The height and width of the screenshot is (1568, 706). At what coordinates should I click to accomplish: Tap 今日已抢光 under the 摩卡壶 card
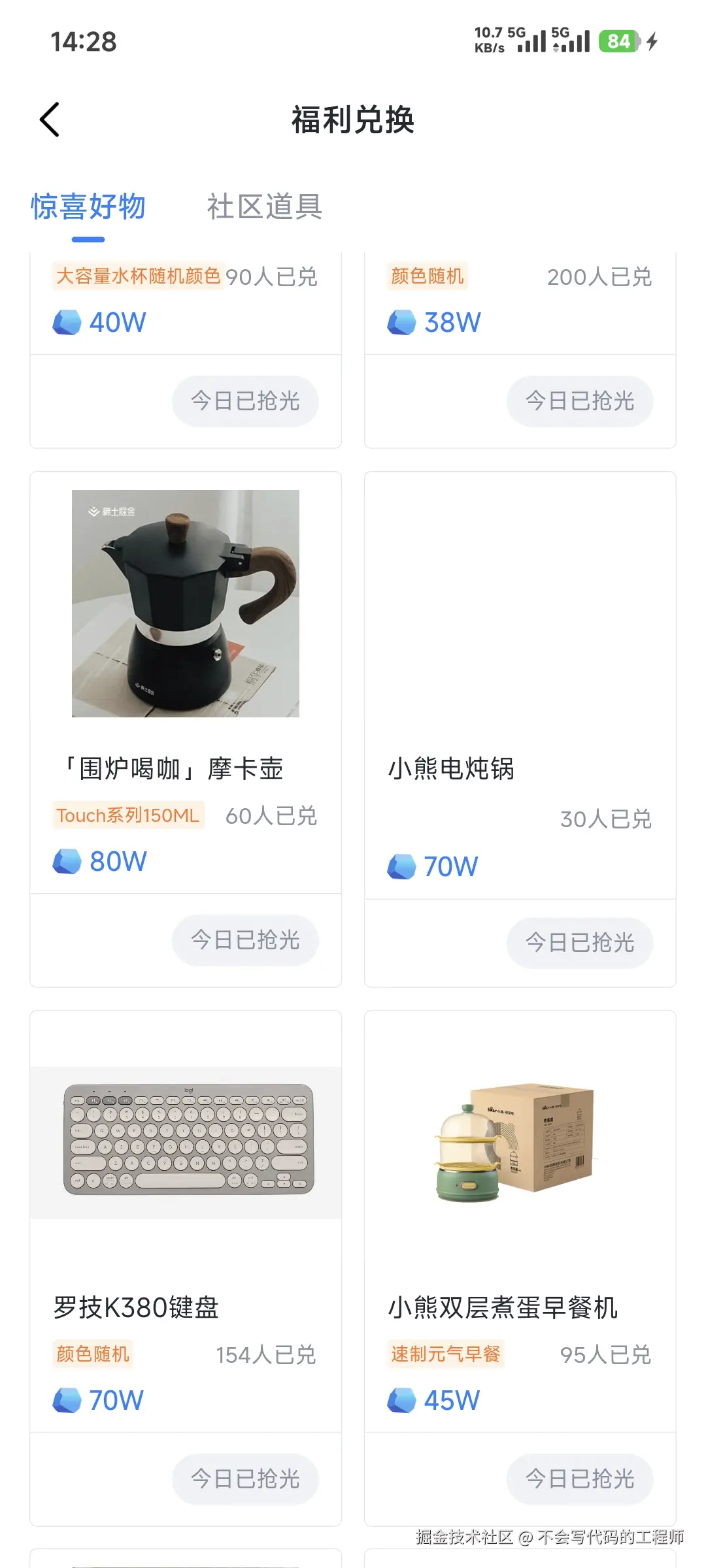(245, 940)
